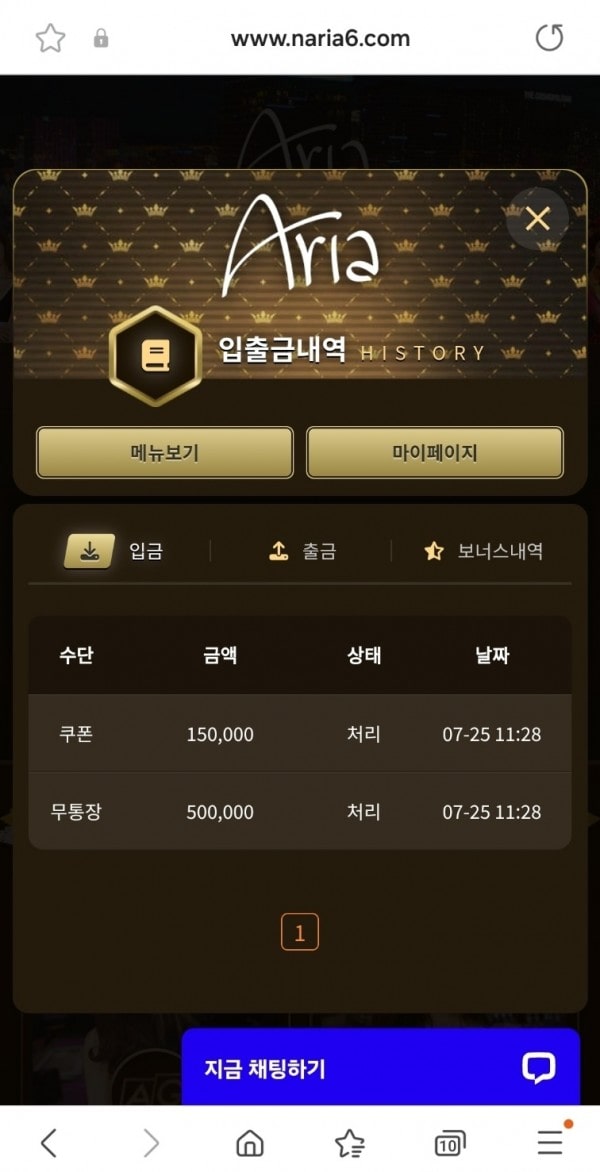Open the browser home page

[250, 1143]
